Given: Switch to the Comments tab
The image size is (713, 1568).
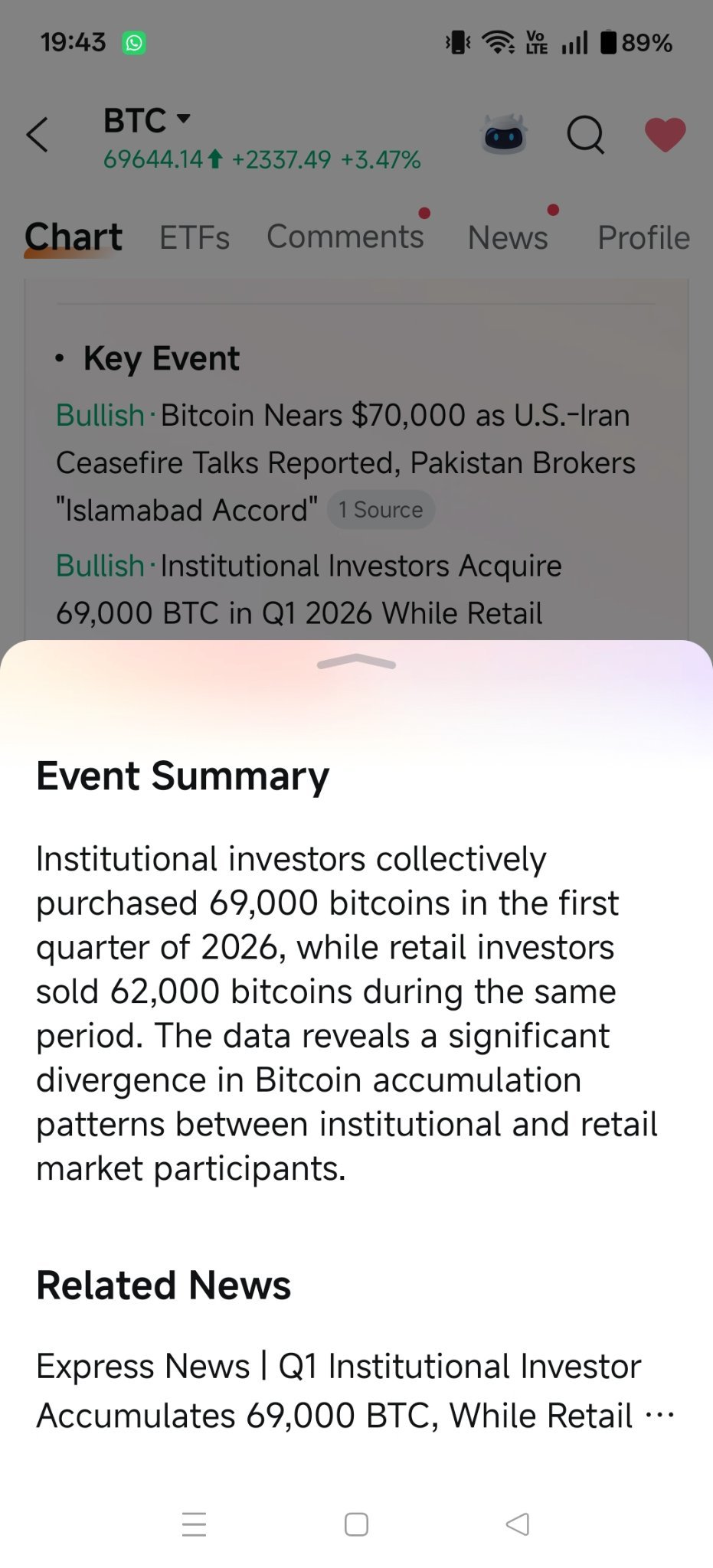Looking at the screenshot, I should [345, 237].
